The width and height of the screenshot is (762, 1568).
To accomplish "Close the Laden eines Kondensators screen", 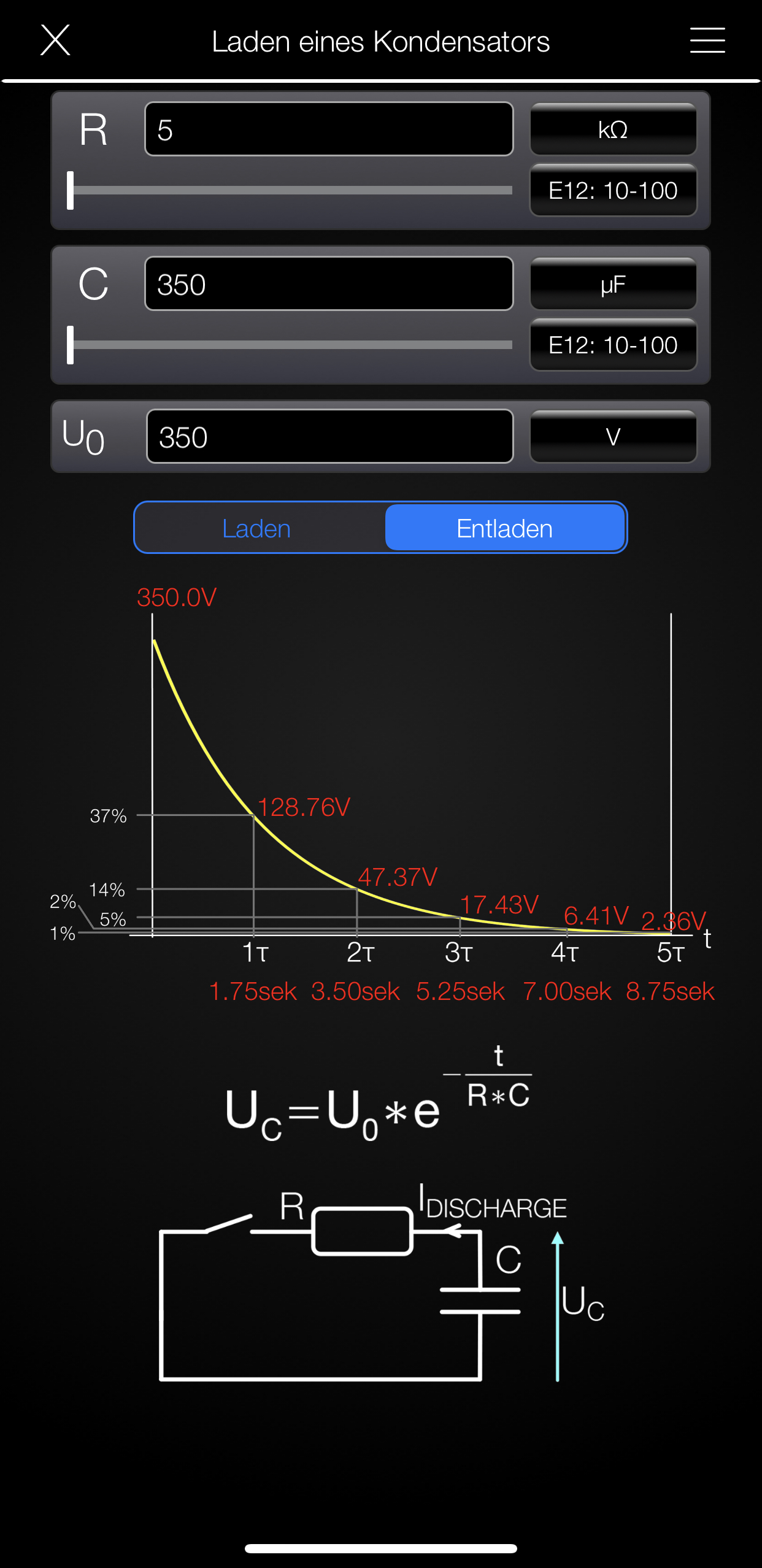I will 55,40.
